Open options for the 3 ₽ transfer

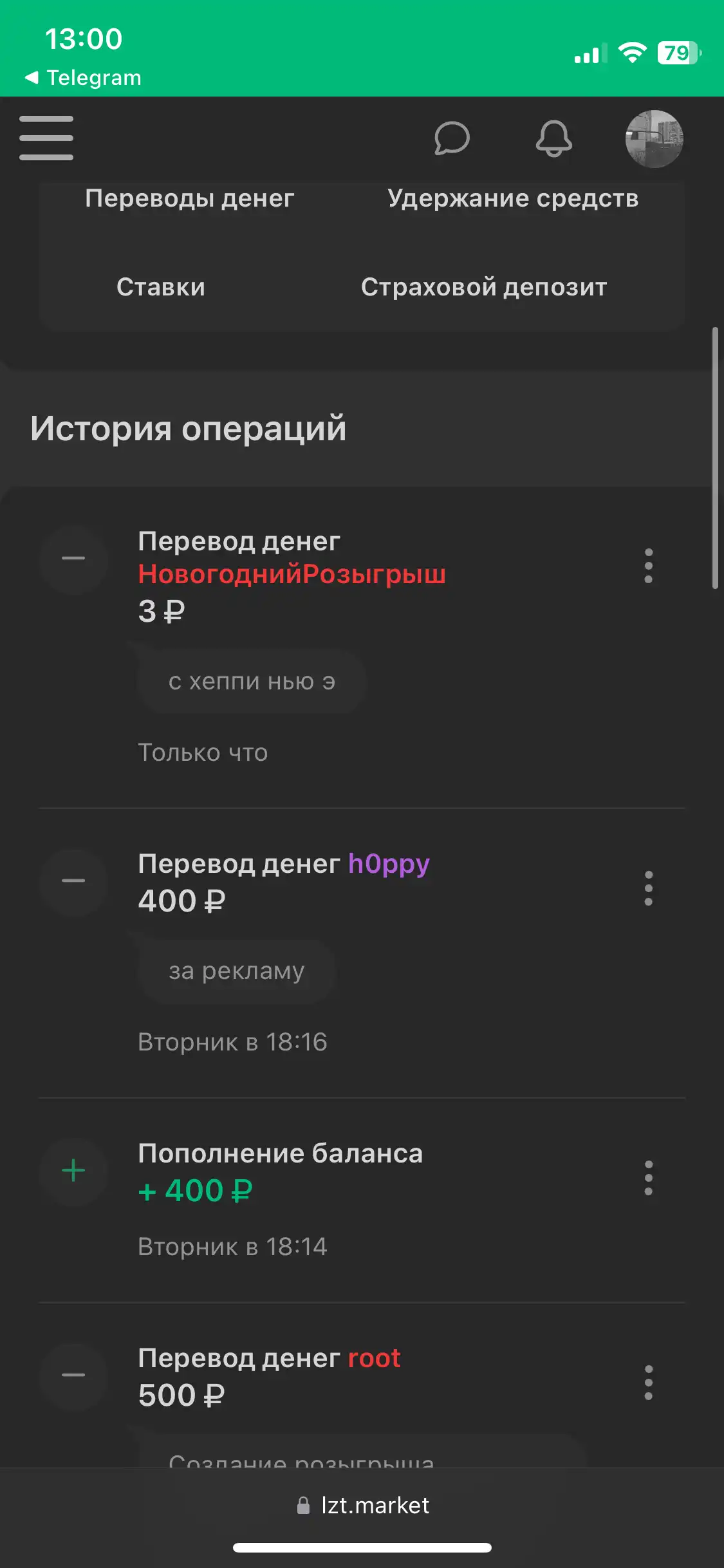click(x=648, y=566)
